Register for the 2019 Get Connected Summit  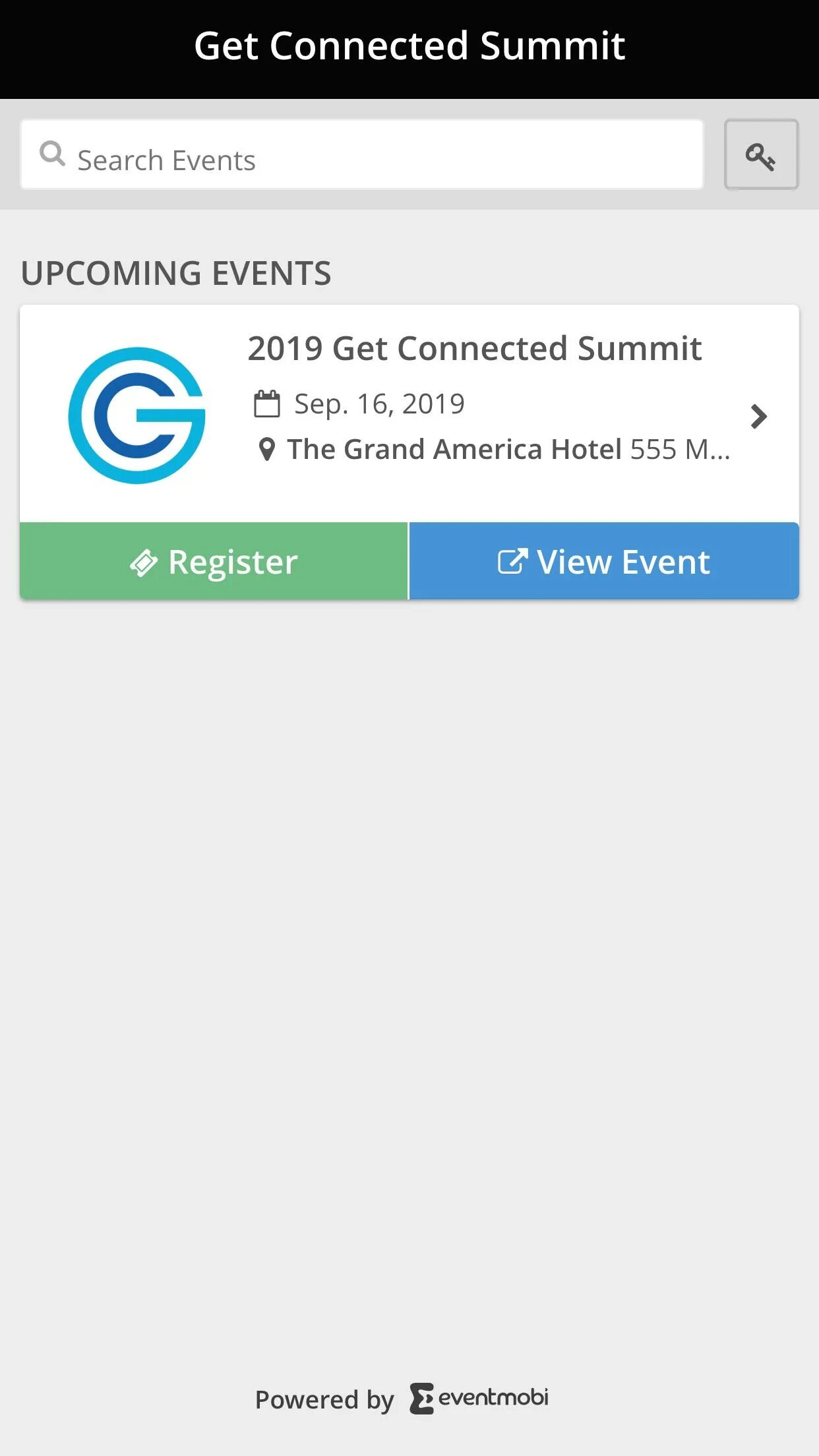214,561
